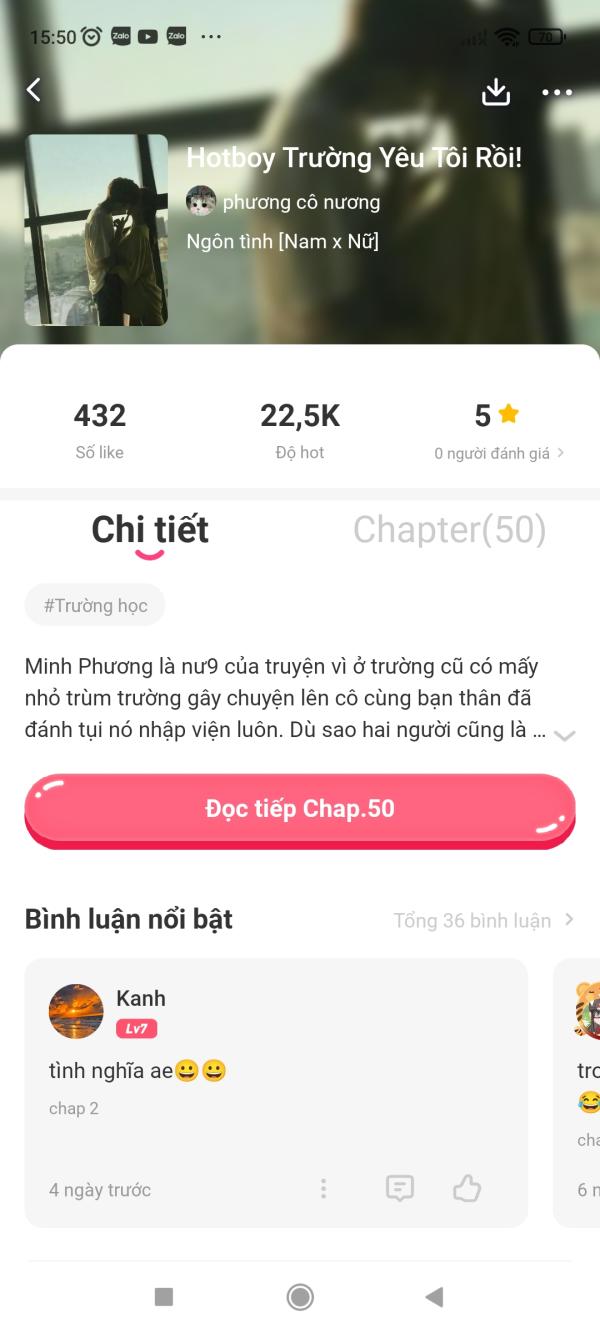
Task: Open the story cover image
Action: pyautogui.click(x=96, y=230)
